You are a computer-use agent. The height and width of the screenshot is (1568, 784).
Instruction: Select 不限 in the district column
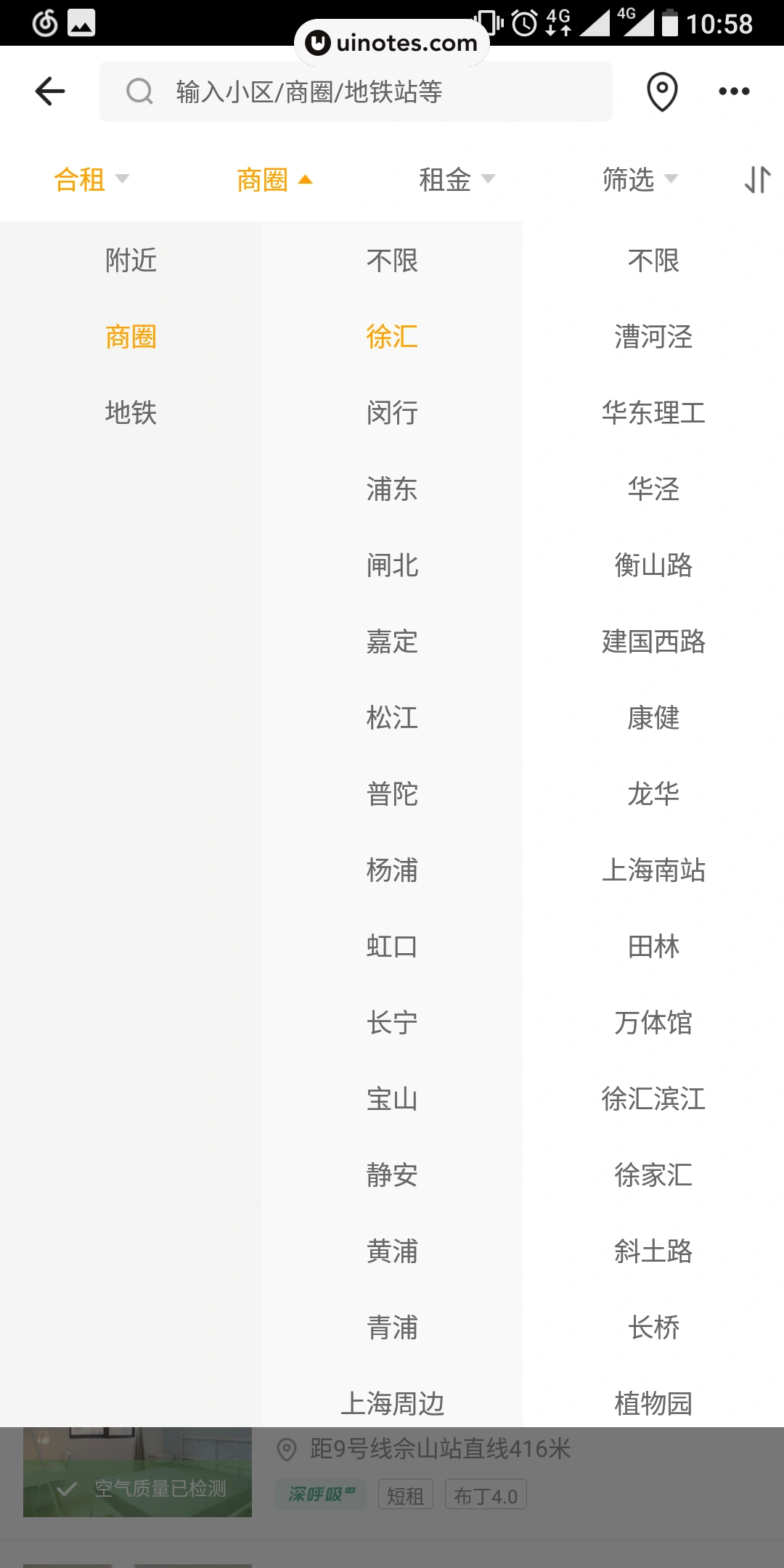[392, 260]
